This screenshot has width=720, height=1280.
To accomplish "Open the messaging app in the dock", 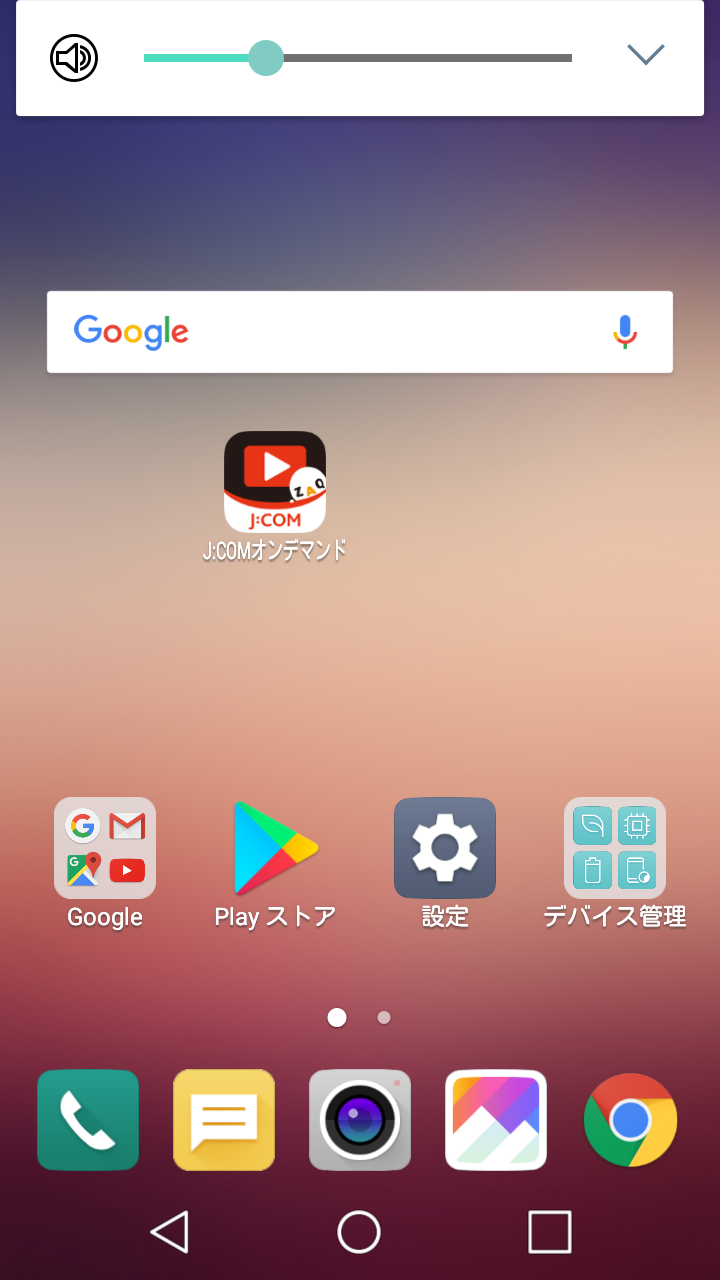I will (224, 1120).
